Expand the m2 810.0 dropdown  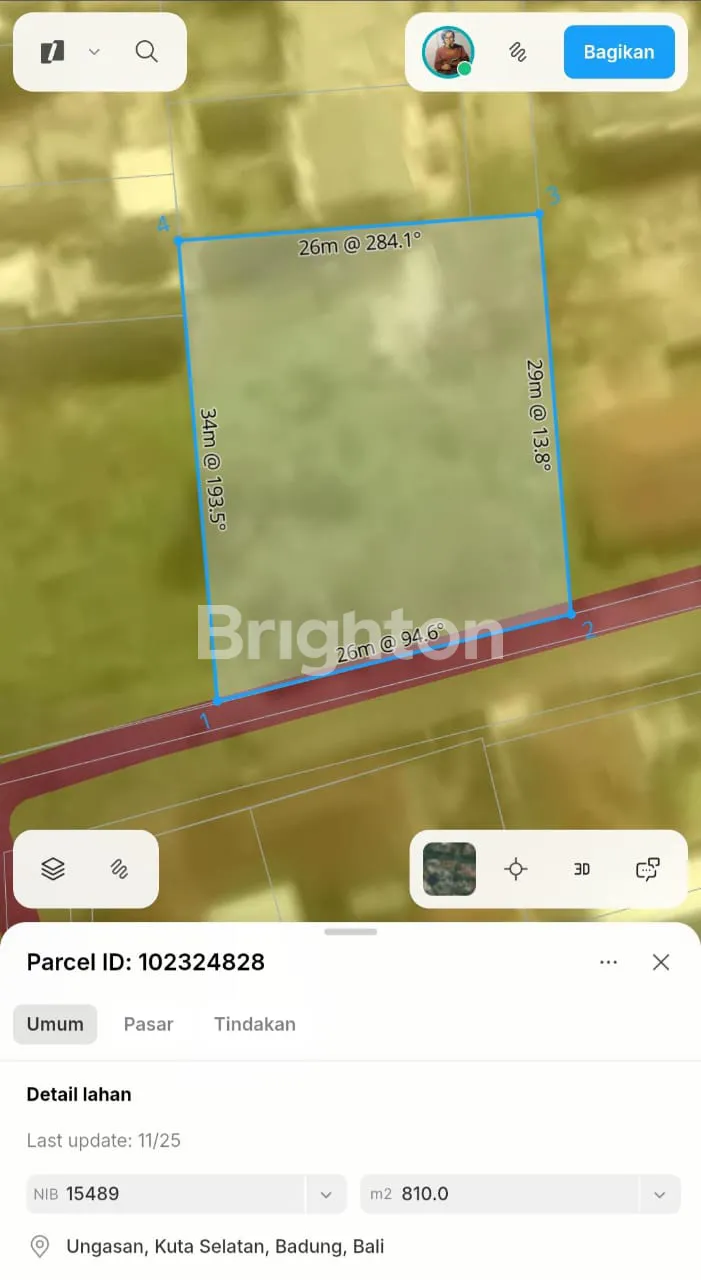[660, 1194]
